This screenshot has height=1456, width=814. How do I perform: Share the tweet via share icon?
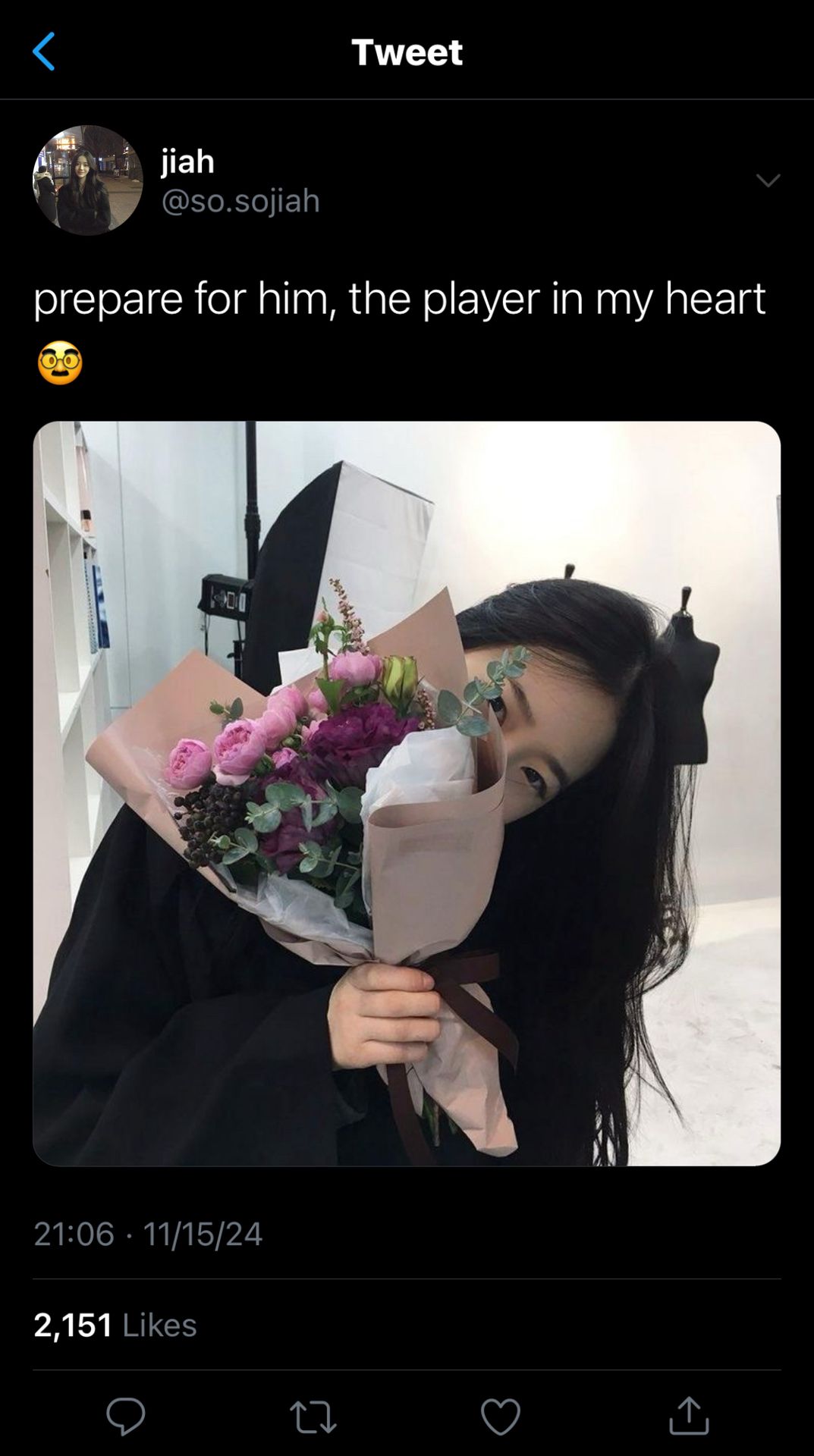point(689,1416)
